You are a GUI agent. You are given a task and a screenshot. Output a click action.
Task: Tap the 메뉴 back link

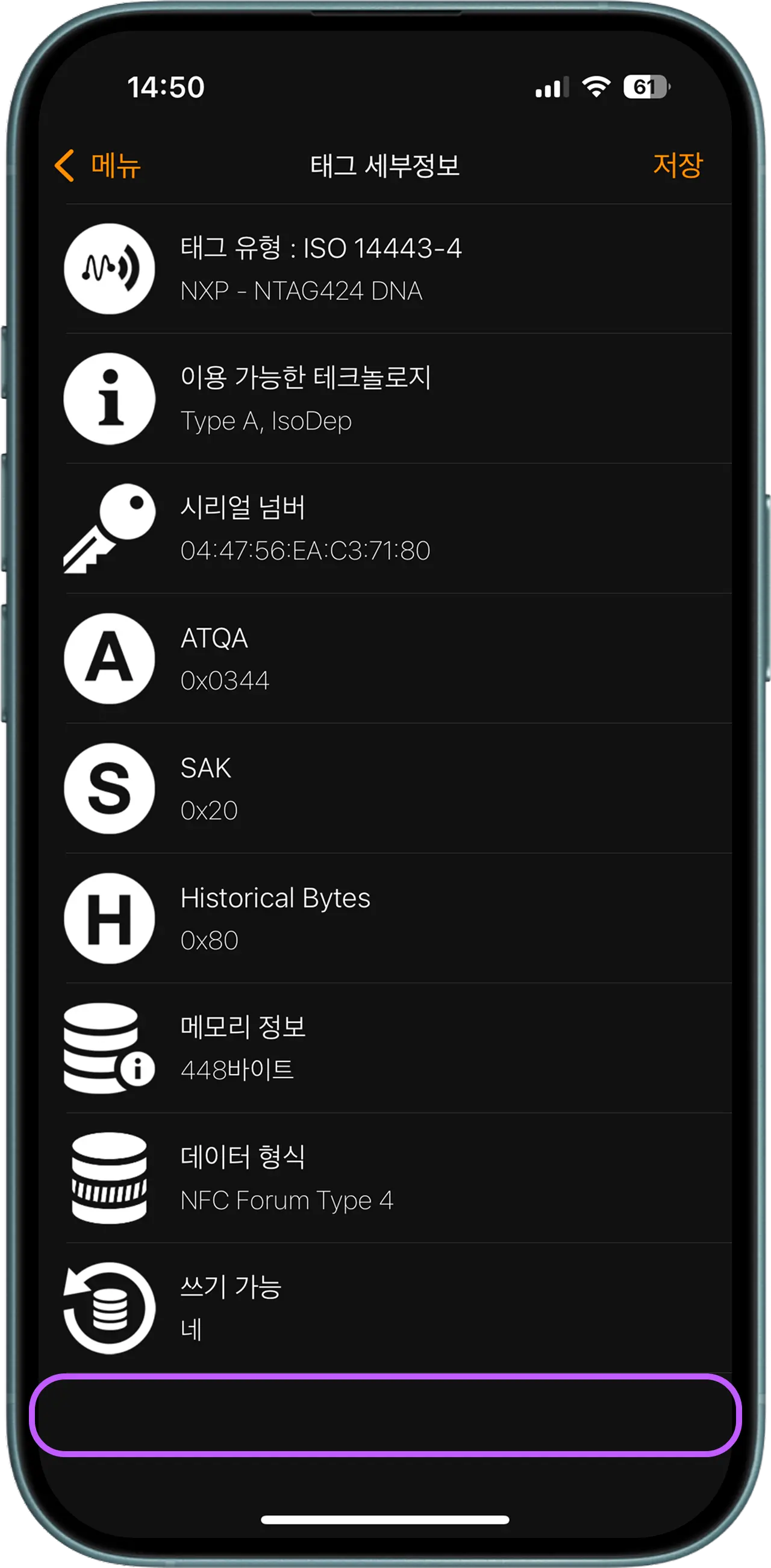point(116,164)
